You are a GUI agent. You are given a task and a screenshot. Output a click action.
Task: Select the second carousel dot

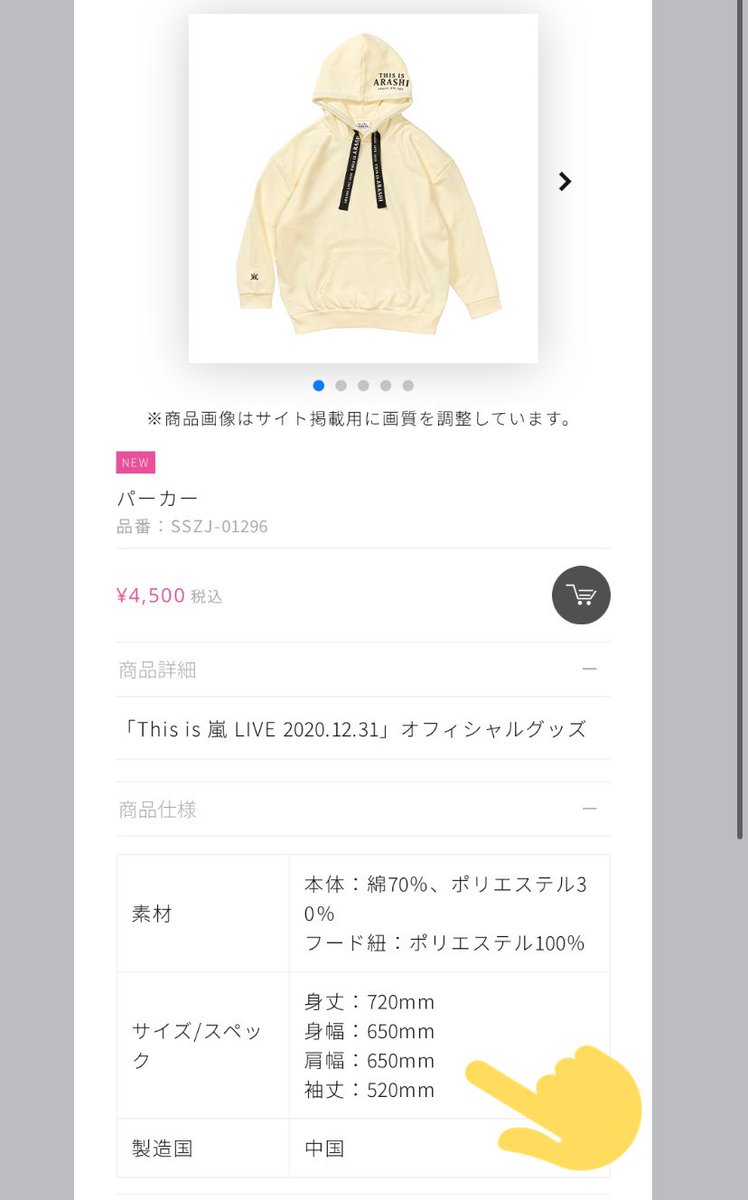[x=341, y=384]
